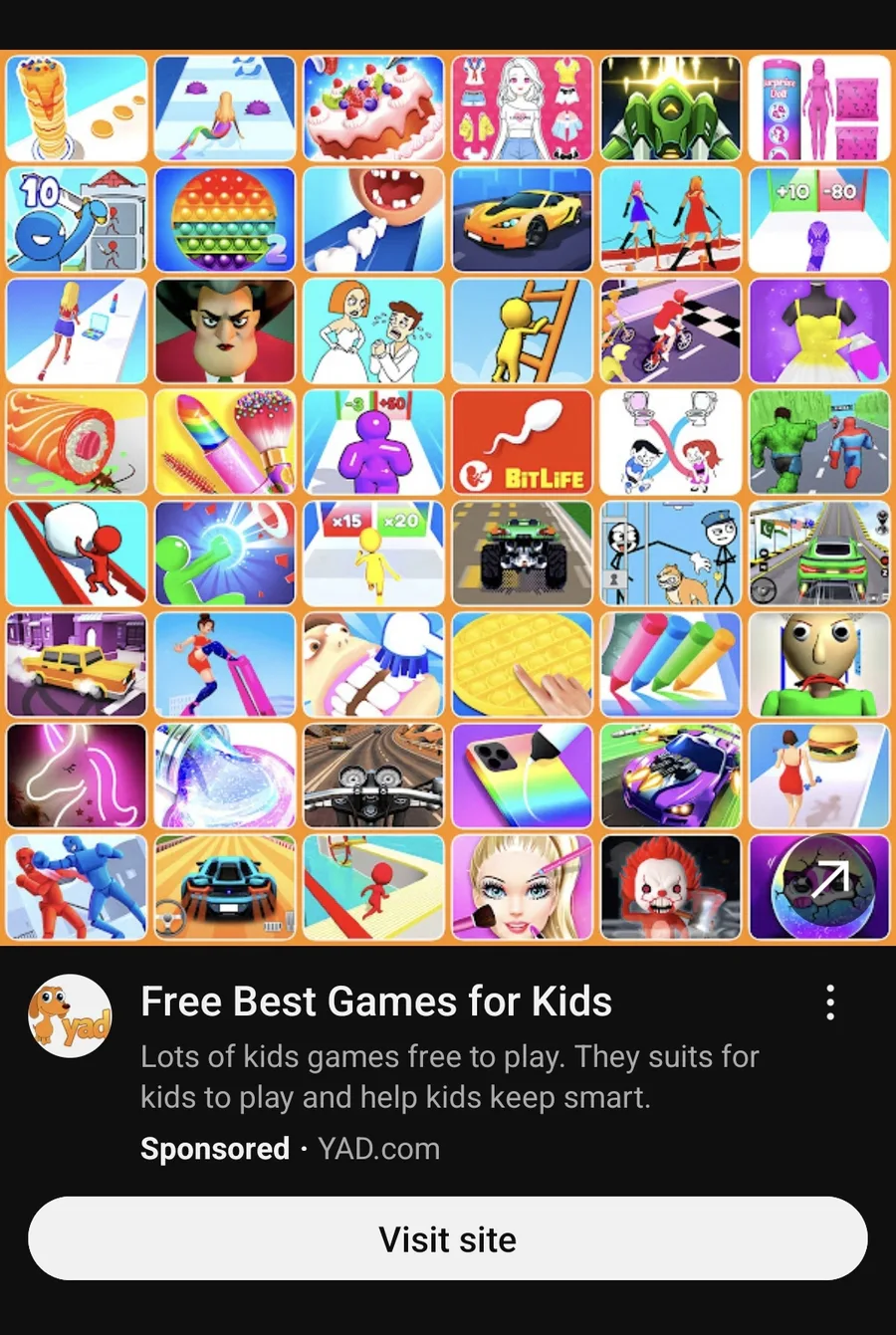The height and width of the screenshot is (1335, 896).
Task: Tap the external-link arrow on the ad image
Action: (829, 880)
